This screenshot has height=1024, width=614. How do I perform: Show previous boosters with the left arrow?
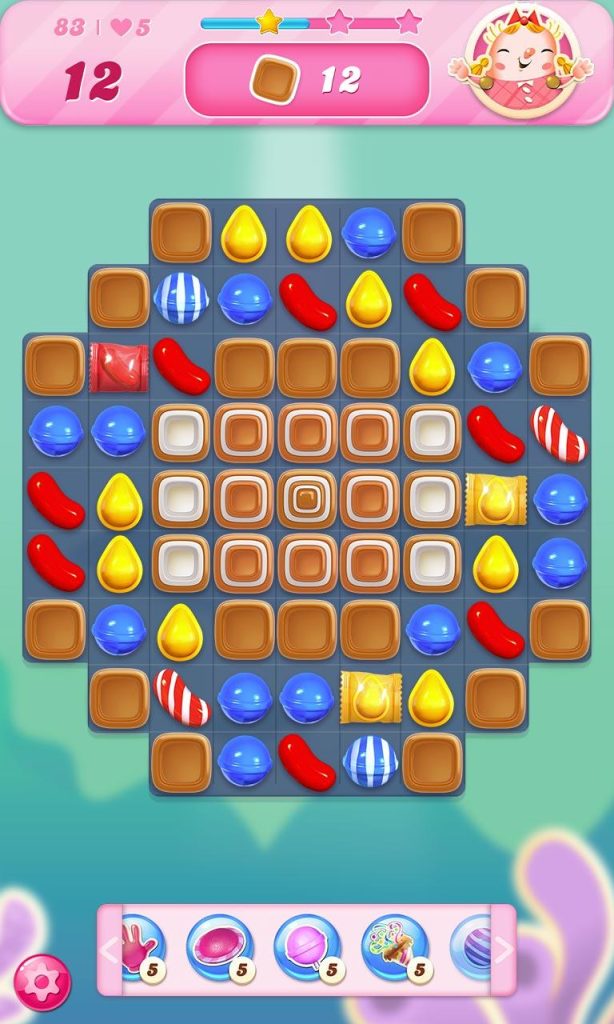click(x=110, y=950)
